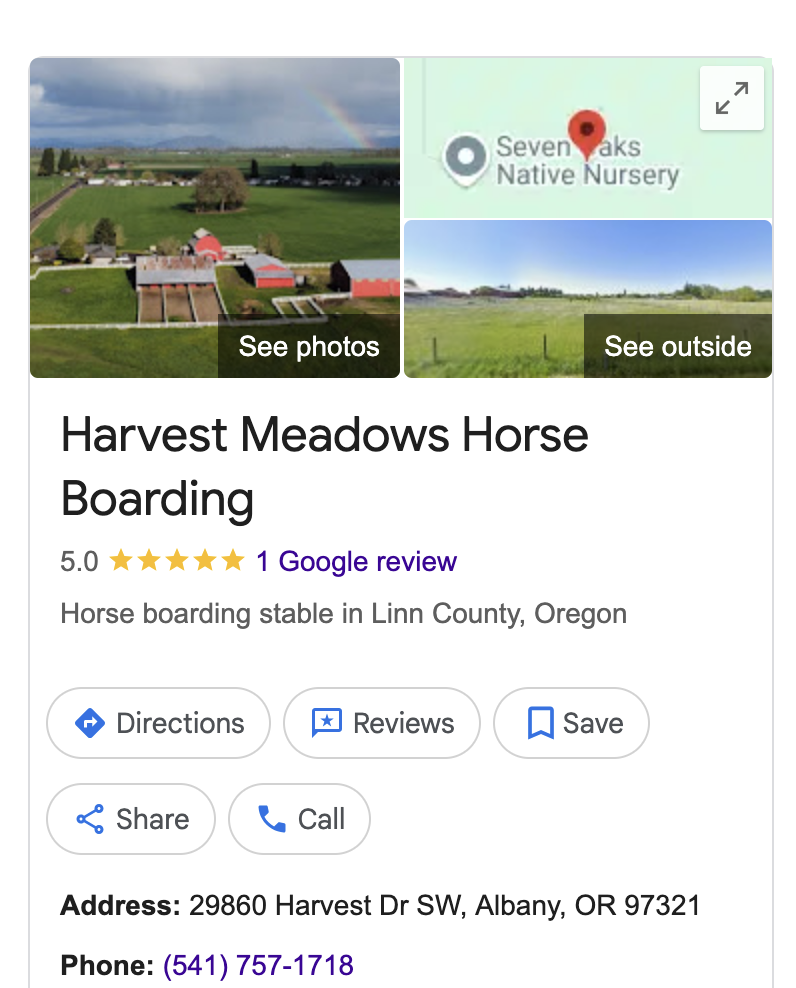Dial the phone number (541) 757-1718
The height and width of the screenshot is (988, 796).
pyautogui.click(x=257, y=966)
